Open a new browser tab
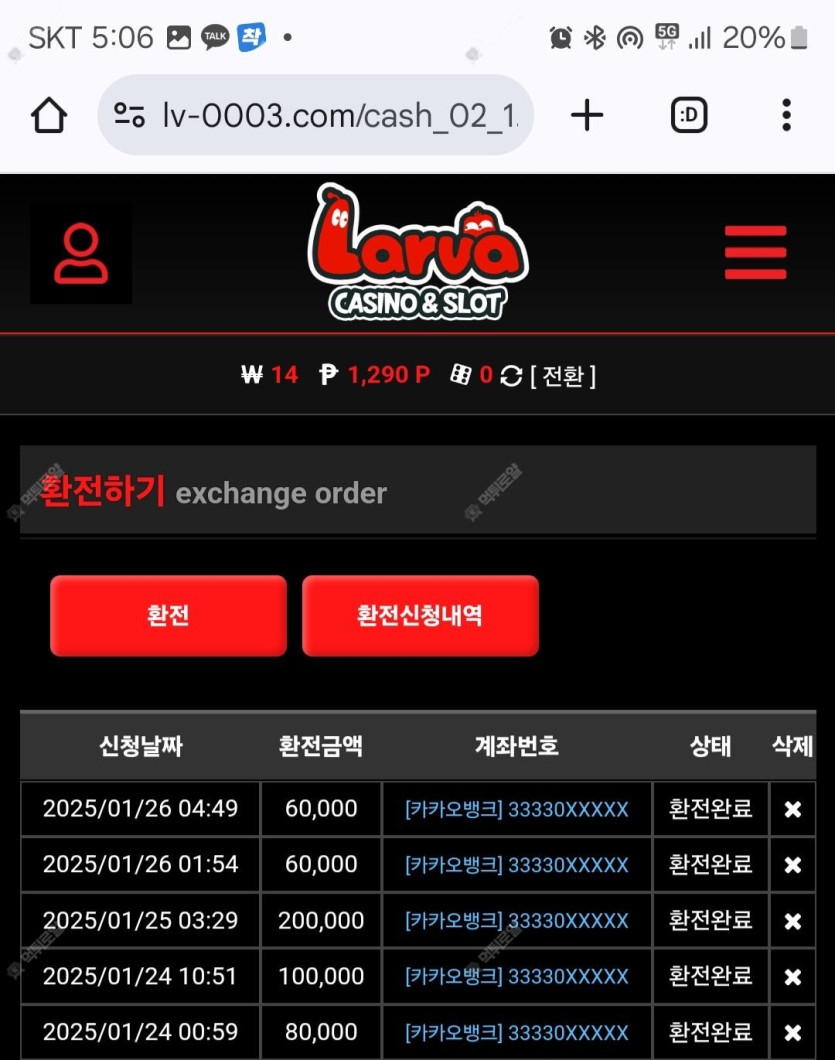 coord(587,116)
